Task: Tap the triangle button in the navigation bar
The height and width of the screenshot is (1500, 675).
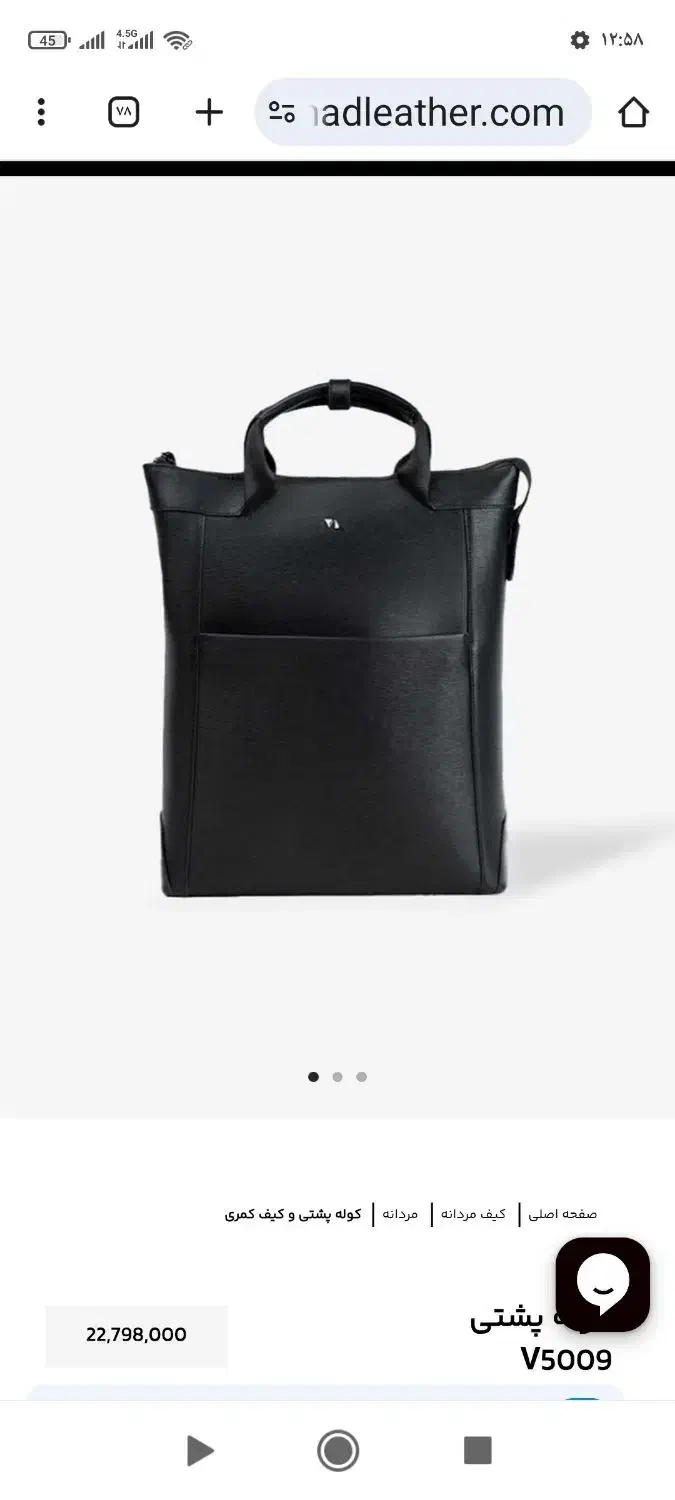Action: [x=200, y=1450]
